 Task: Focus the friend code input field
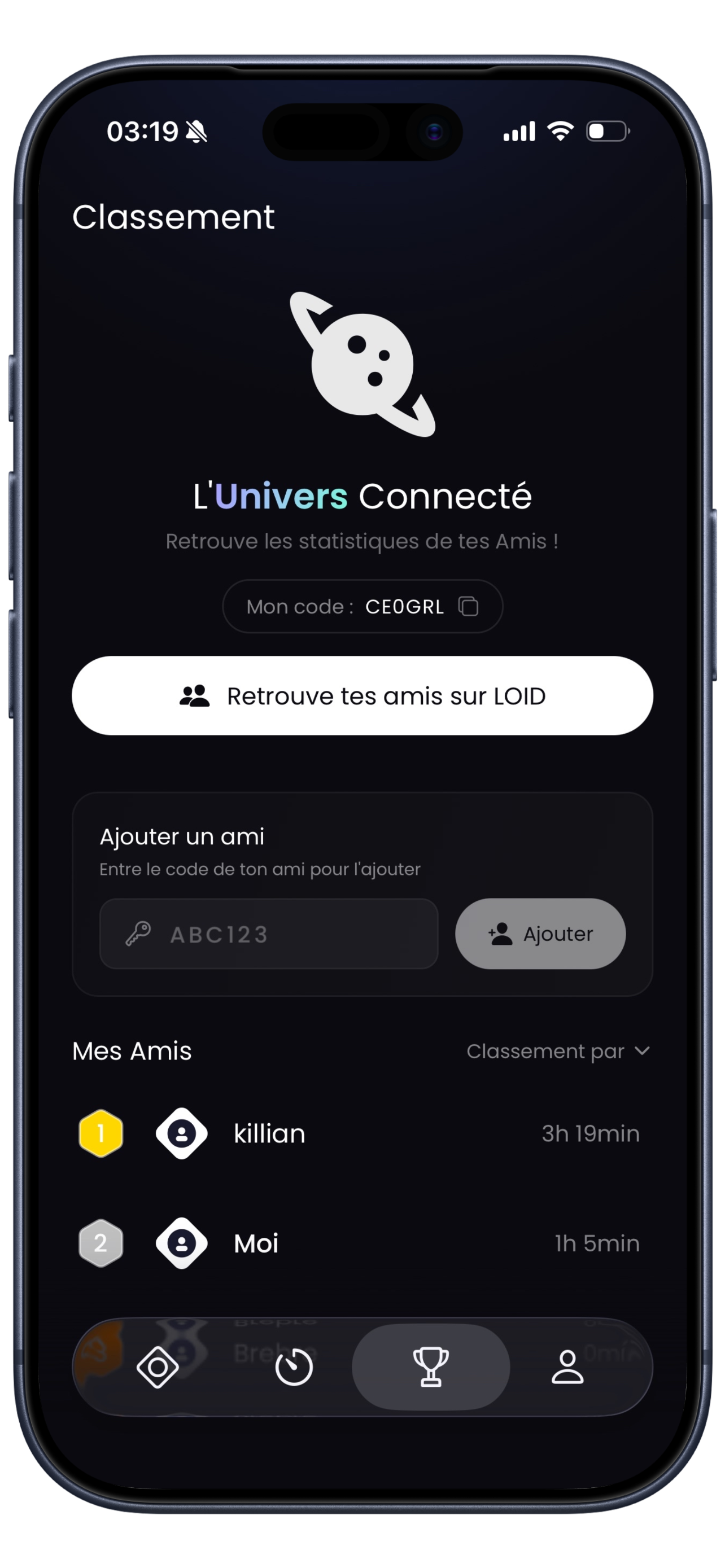(x=268, y=934)
